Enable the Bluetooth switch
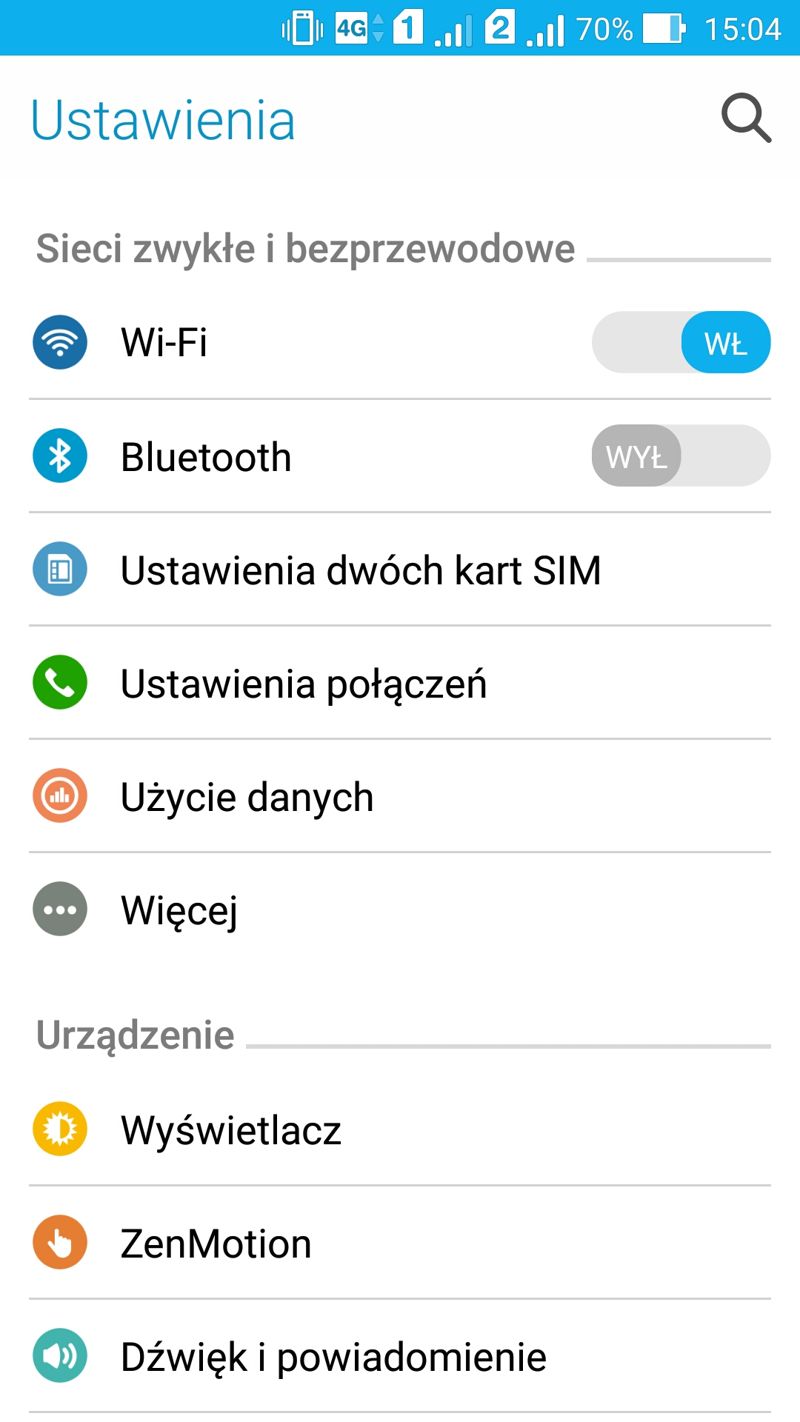 [x=681, y=456]
